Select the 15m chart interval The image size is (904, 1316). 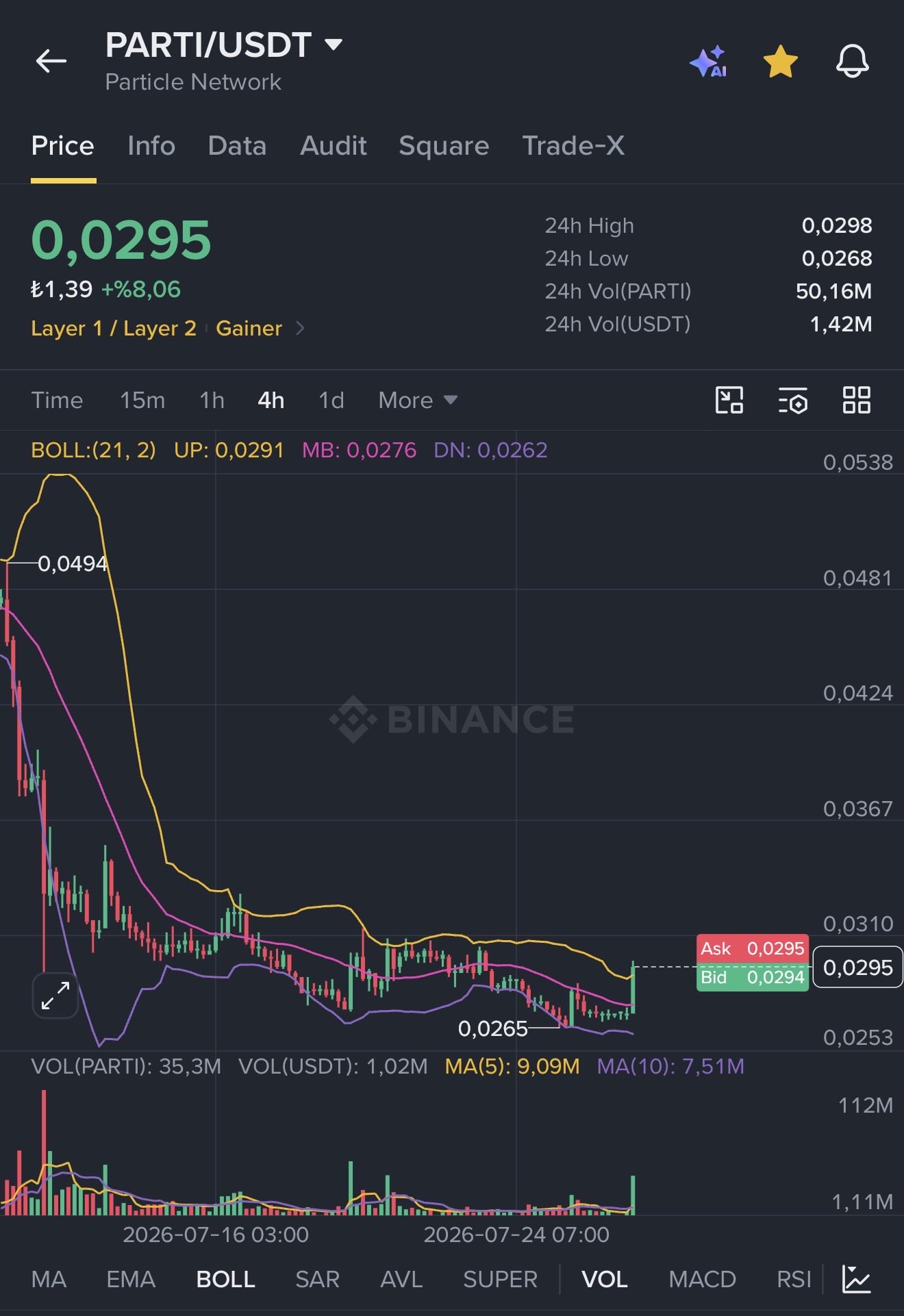142,401
